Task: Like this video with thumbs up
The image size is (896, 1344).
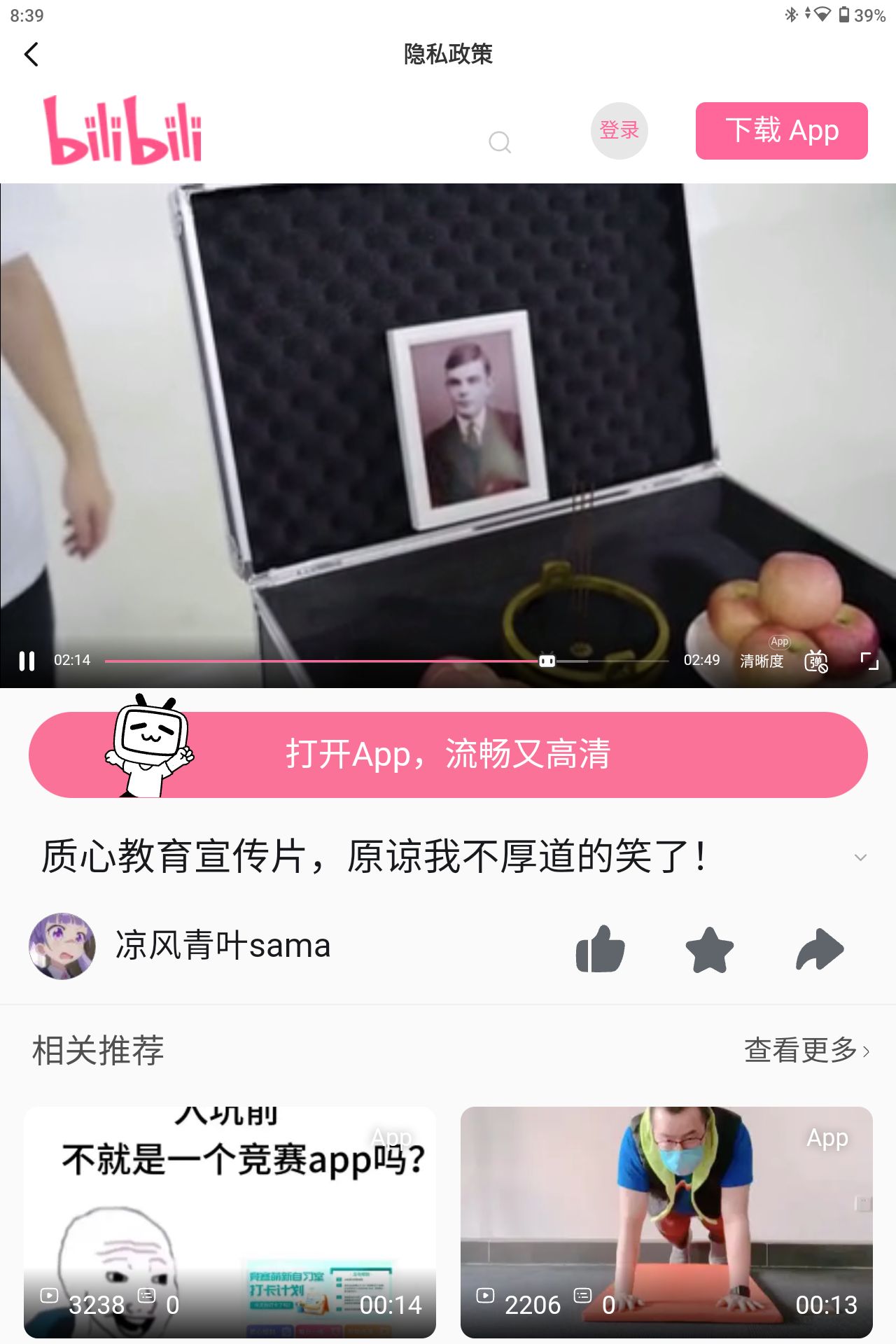Action: pyautogui.click(x=600, y=949)
